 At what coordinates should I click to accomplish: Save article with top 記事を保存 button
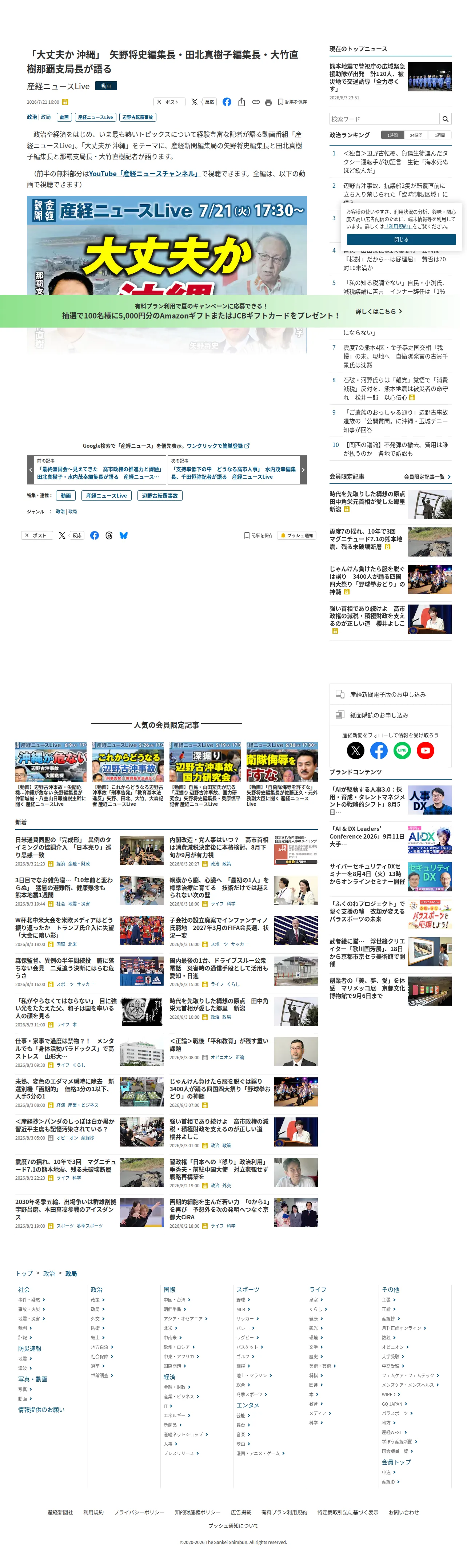(292, 102)
